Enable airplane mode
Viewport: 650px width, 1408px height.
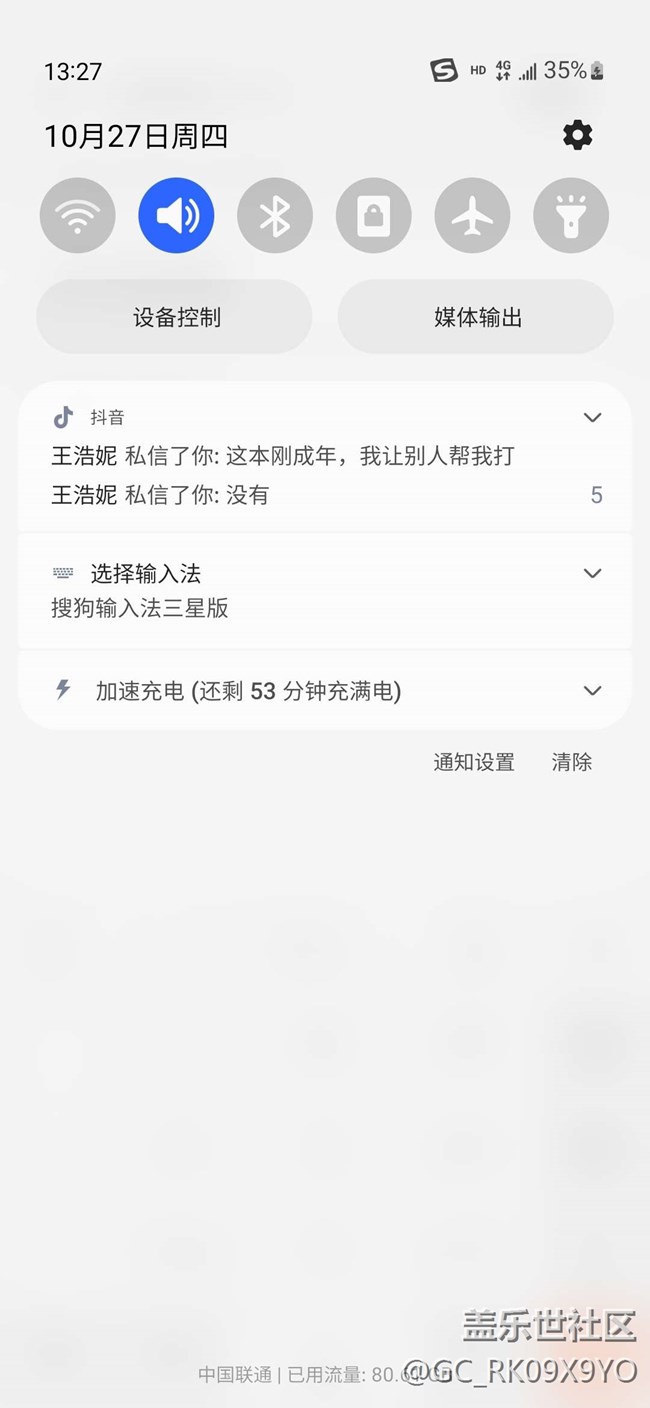tap(472, 216)
